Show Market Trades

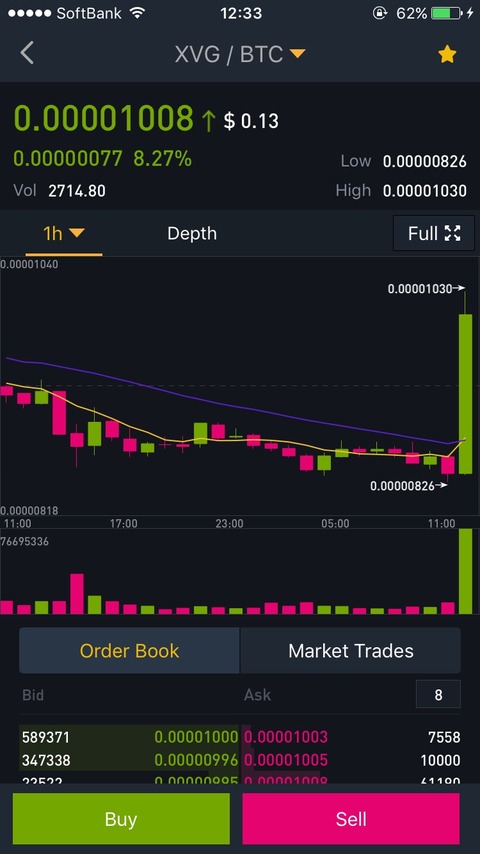(351, 650)
